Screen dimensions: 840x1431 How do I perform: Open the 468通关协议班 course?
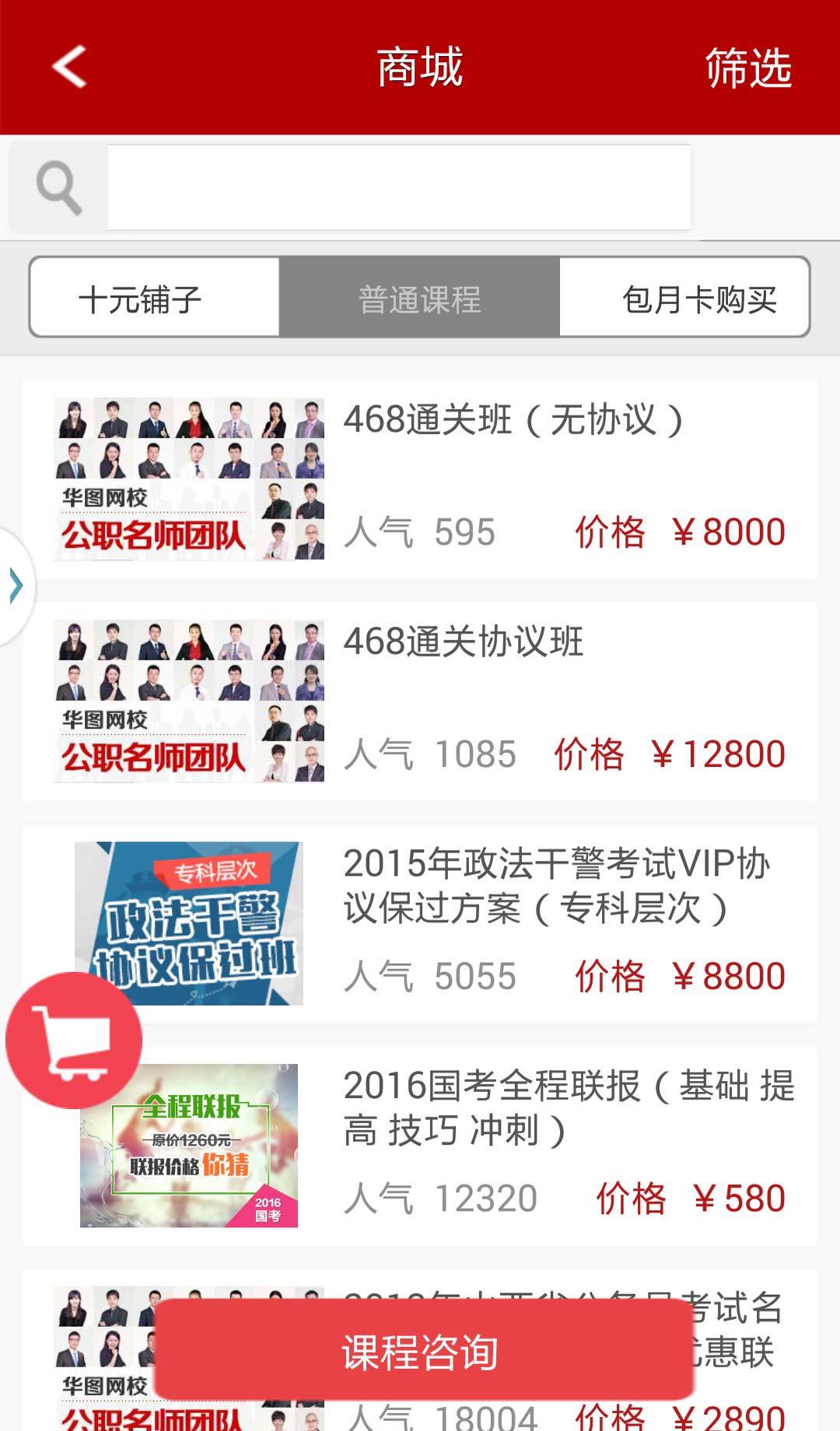click(464, 642)
